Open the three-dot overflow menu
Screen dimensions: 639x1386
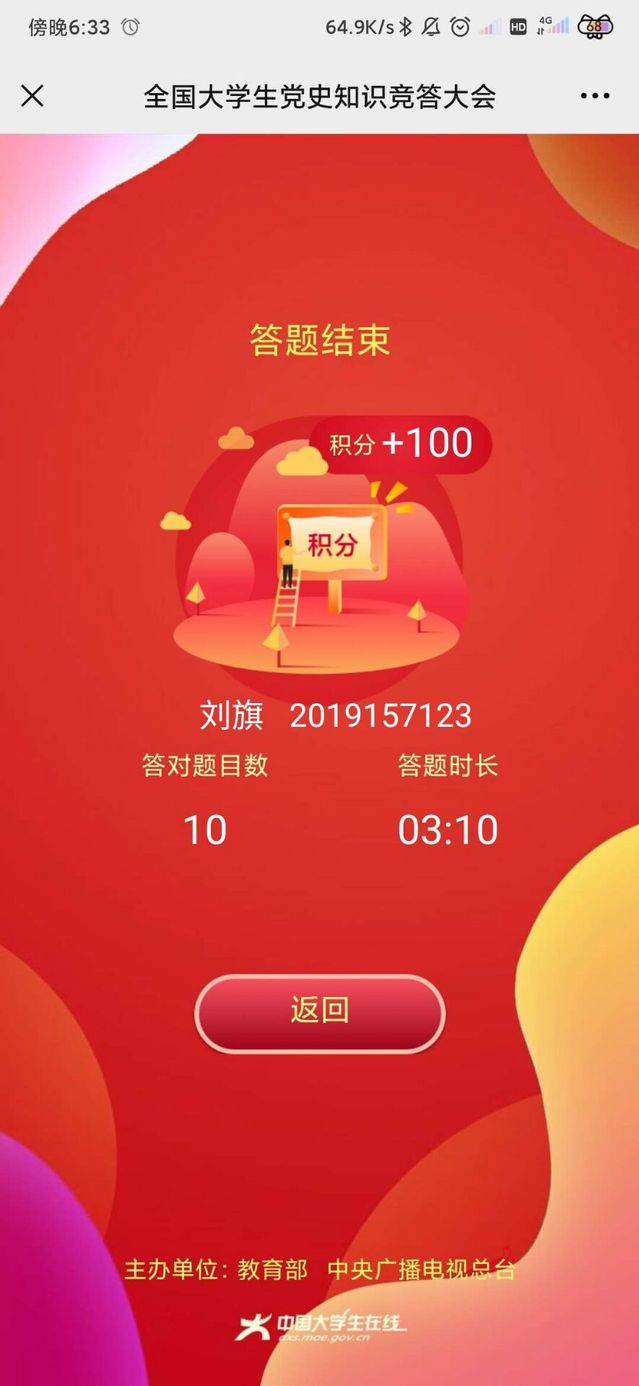point(594,96)
